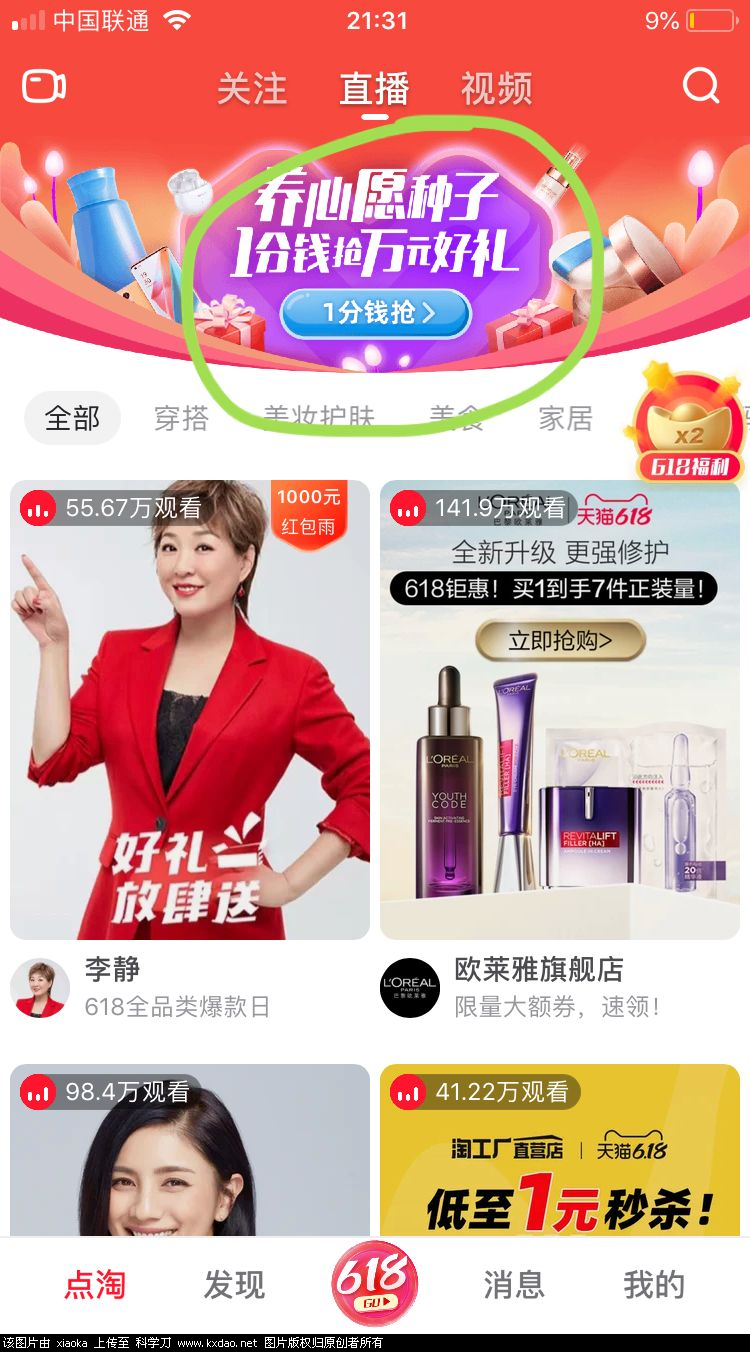The width and height of the screenshot is (750, 1352).
Task: Filter by 美食 category
Action: click(456, 418)
